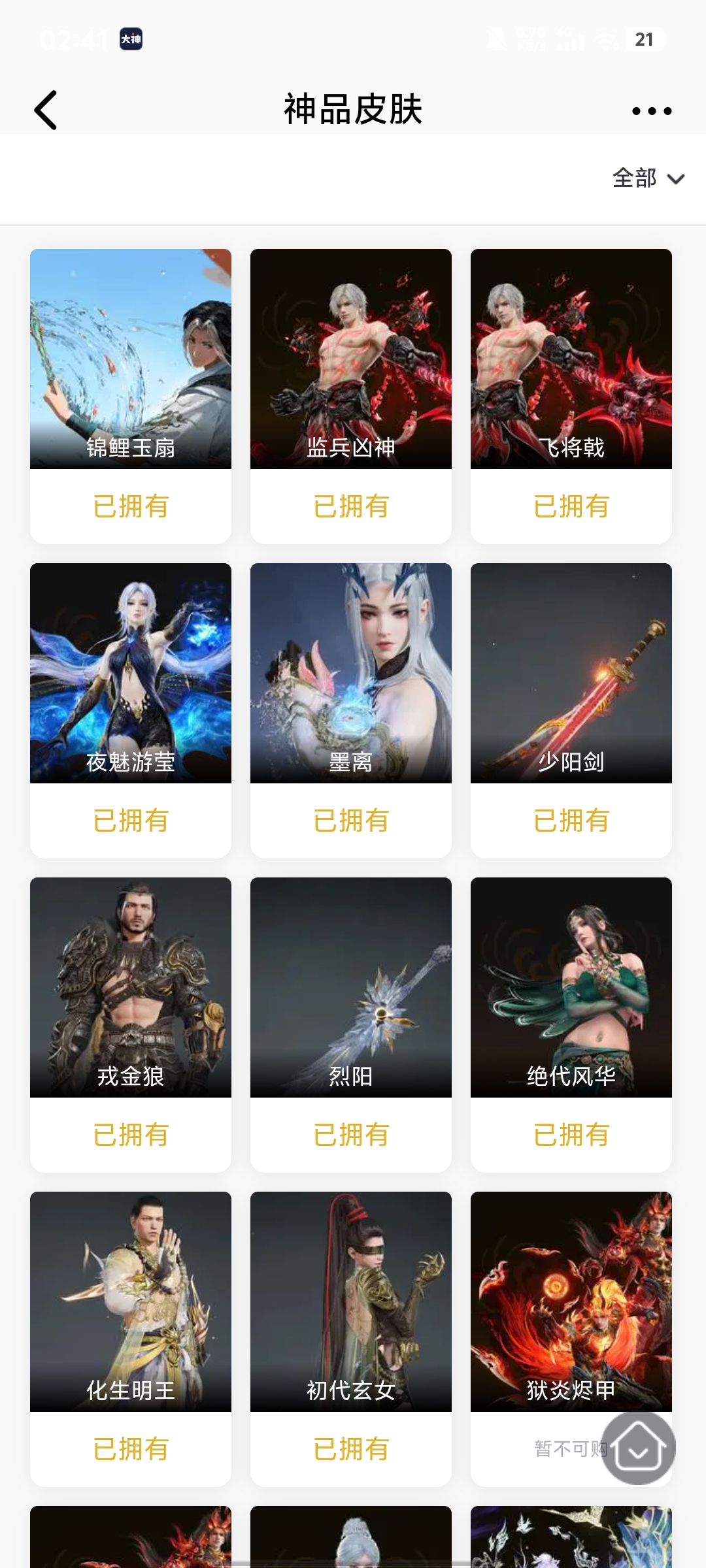
Task: Open the three-dot overflow menu
Action: point(652,111)
